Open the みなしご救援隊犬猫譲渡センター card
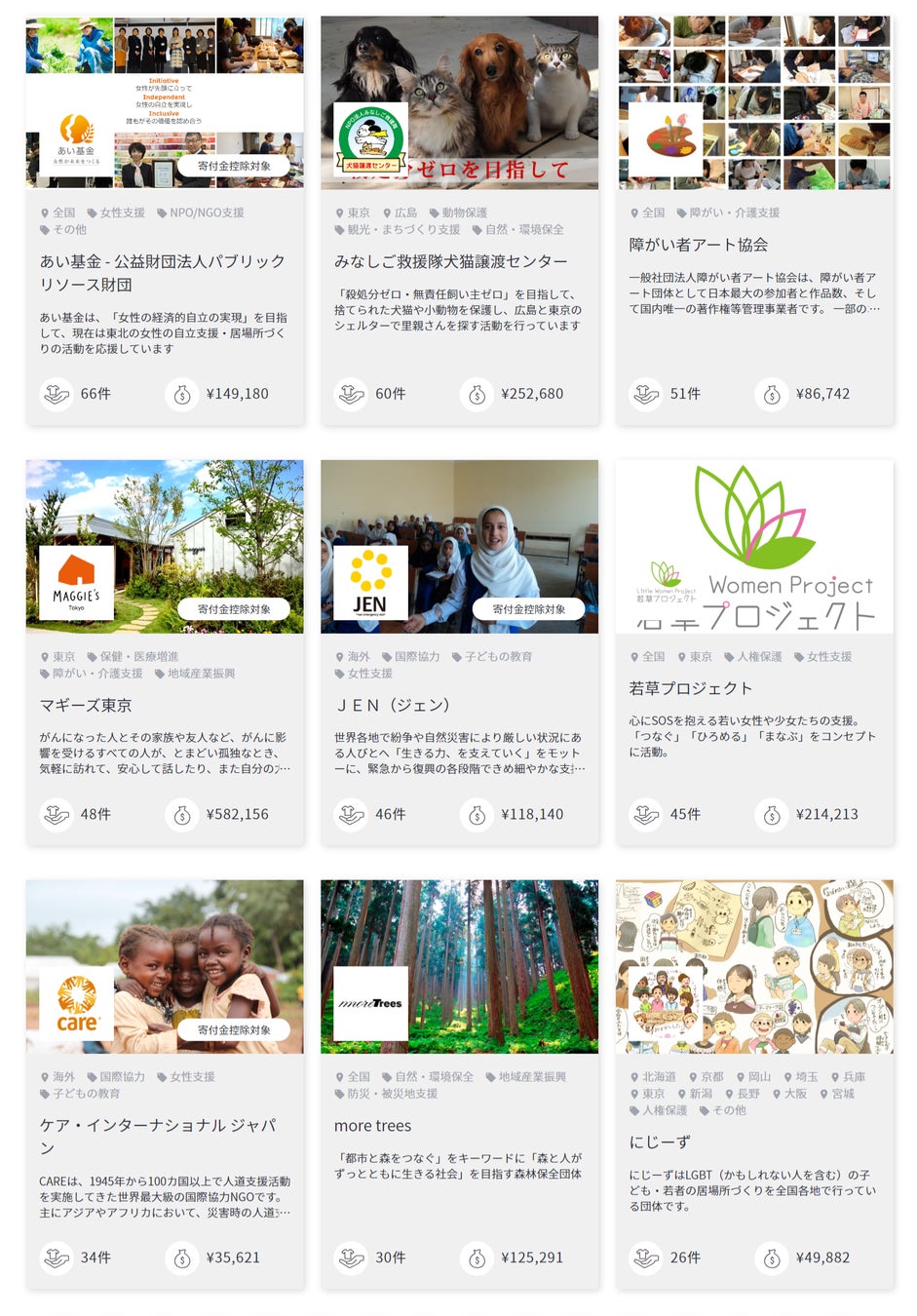The width and height of the screenshot is (917, 1316). (x=450, y=261)
